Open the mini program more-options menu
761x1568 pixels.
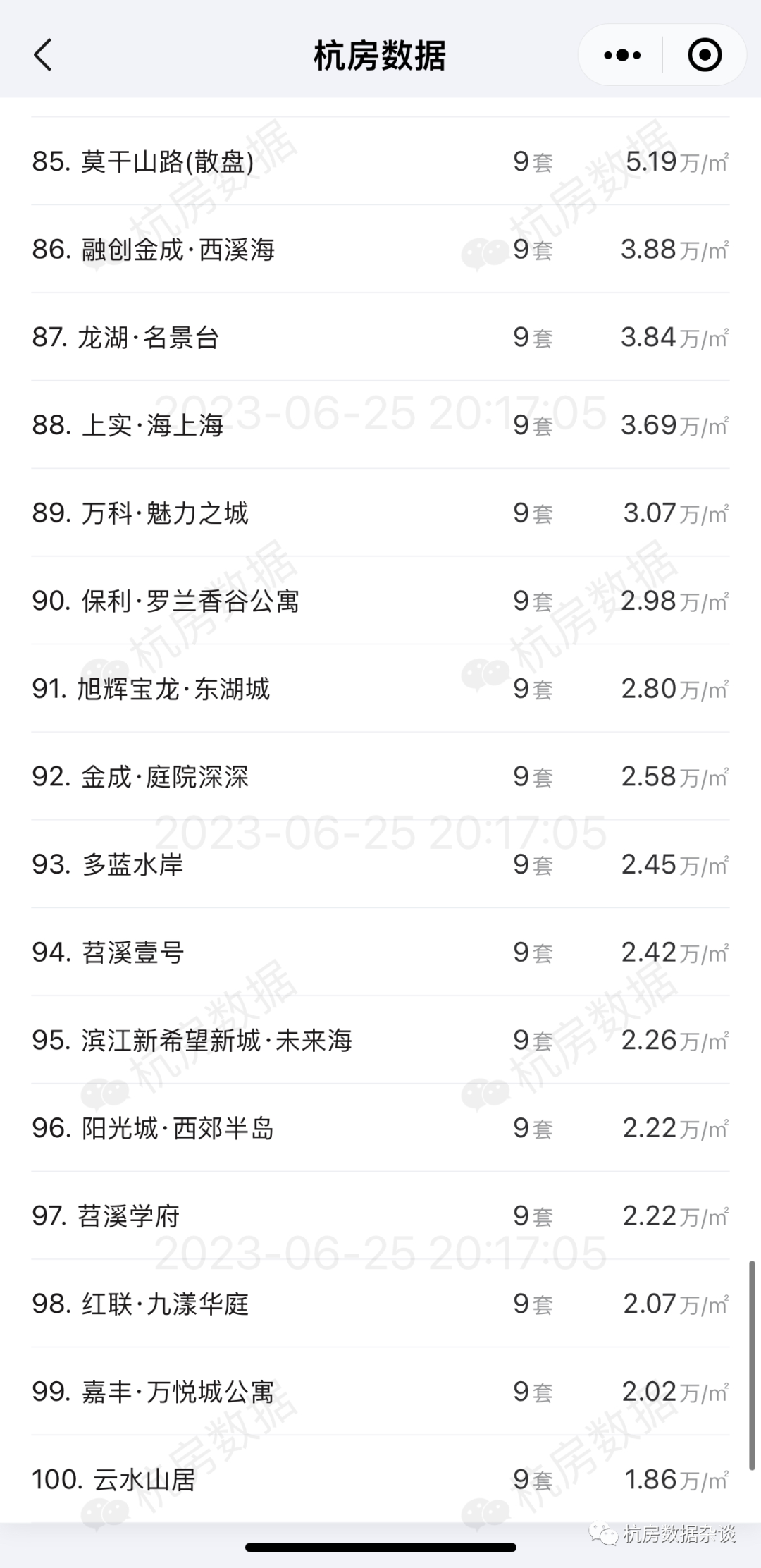click(622, 55)
